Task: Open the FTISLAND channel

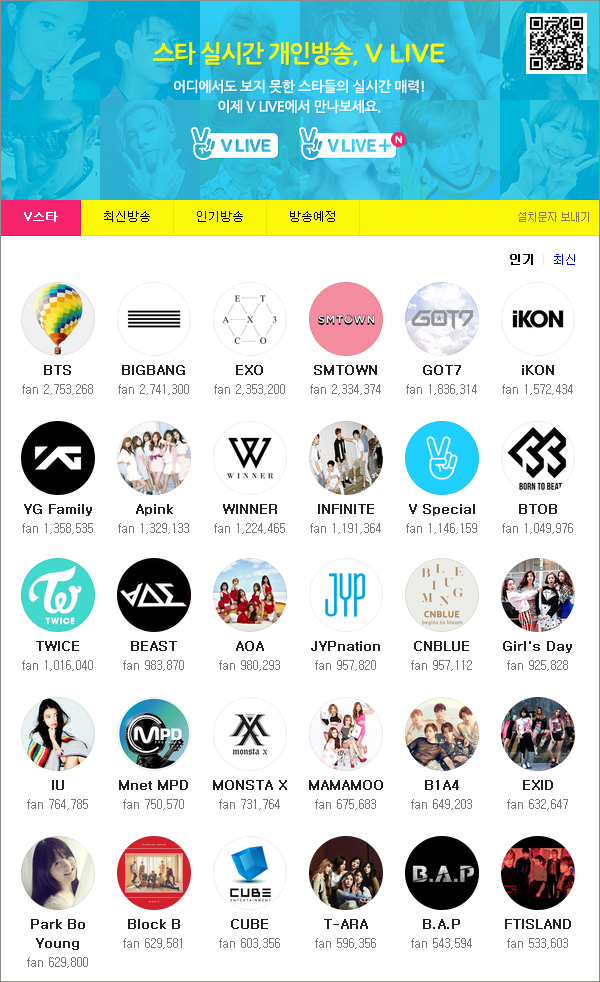Action: click(x=538, y=873)
